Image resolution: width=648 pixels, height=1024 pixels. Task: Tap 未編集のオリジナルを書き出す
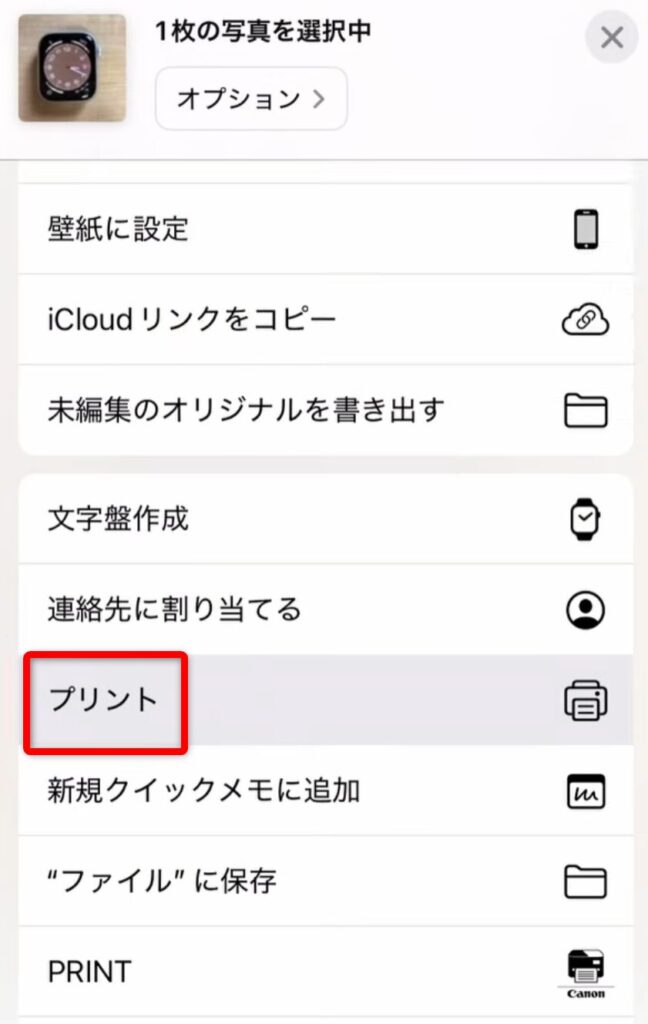[325, 409]
